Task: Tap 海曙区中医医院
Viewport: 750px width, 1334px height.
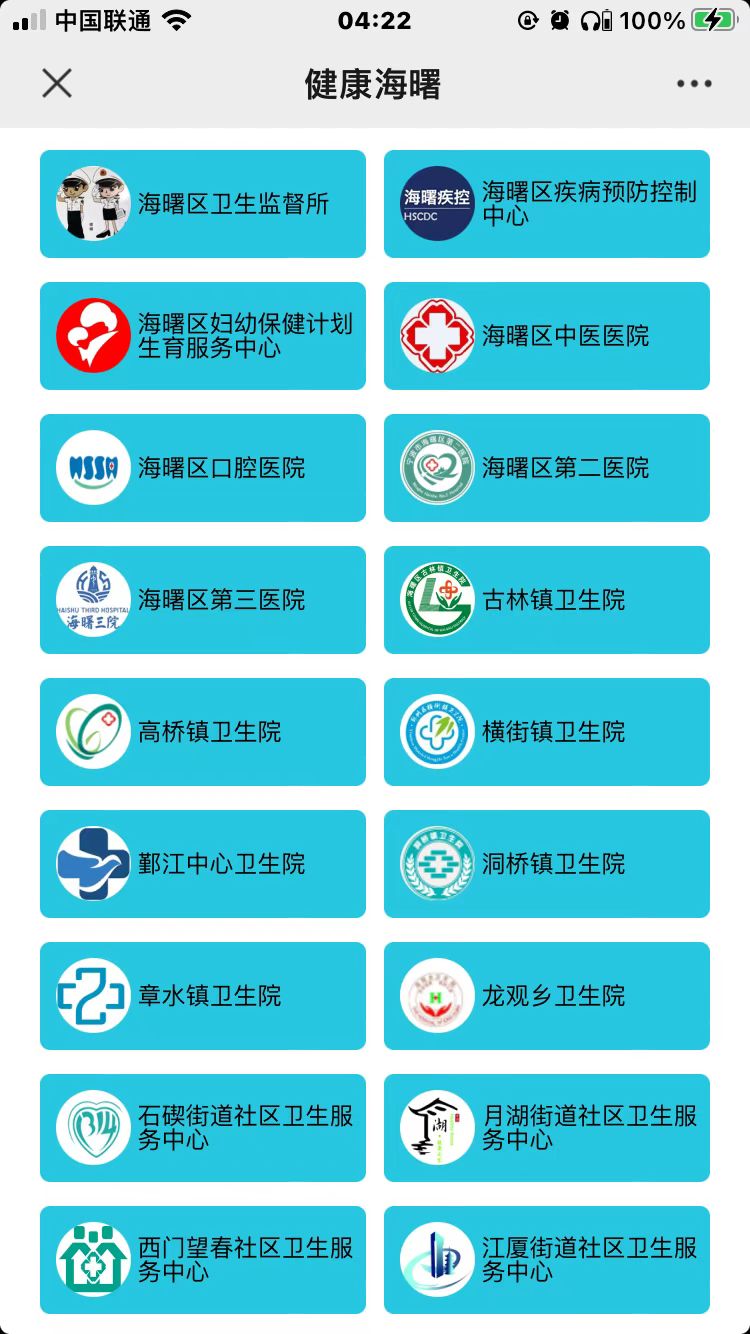Action: click(x=547, y=336)
